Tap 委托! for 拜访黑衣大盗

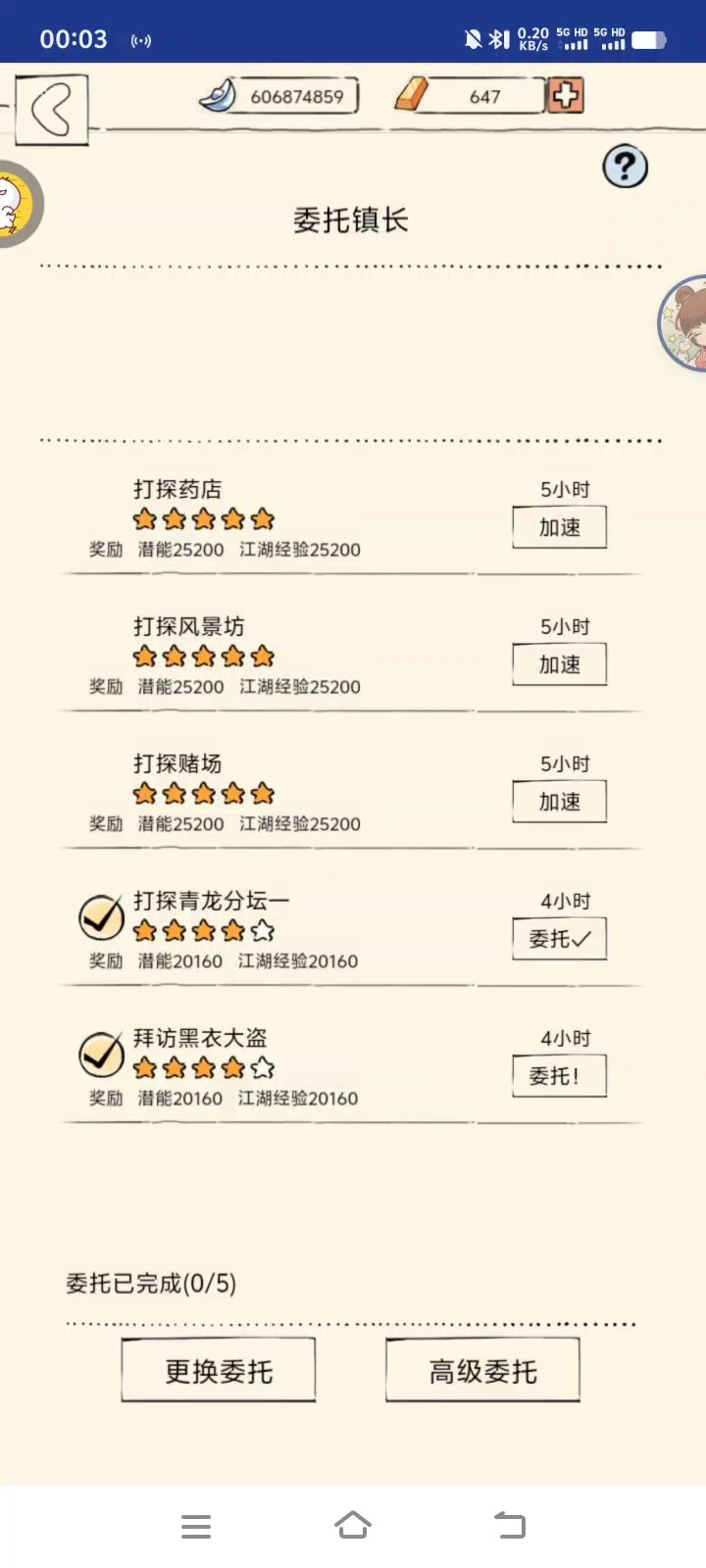pyautogui.click(x=559, y=1076)
